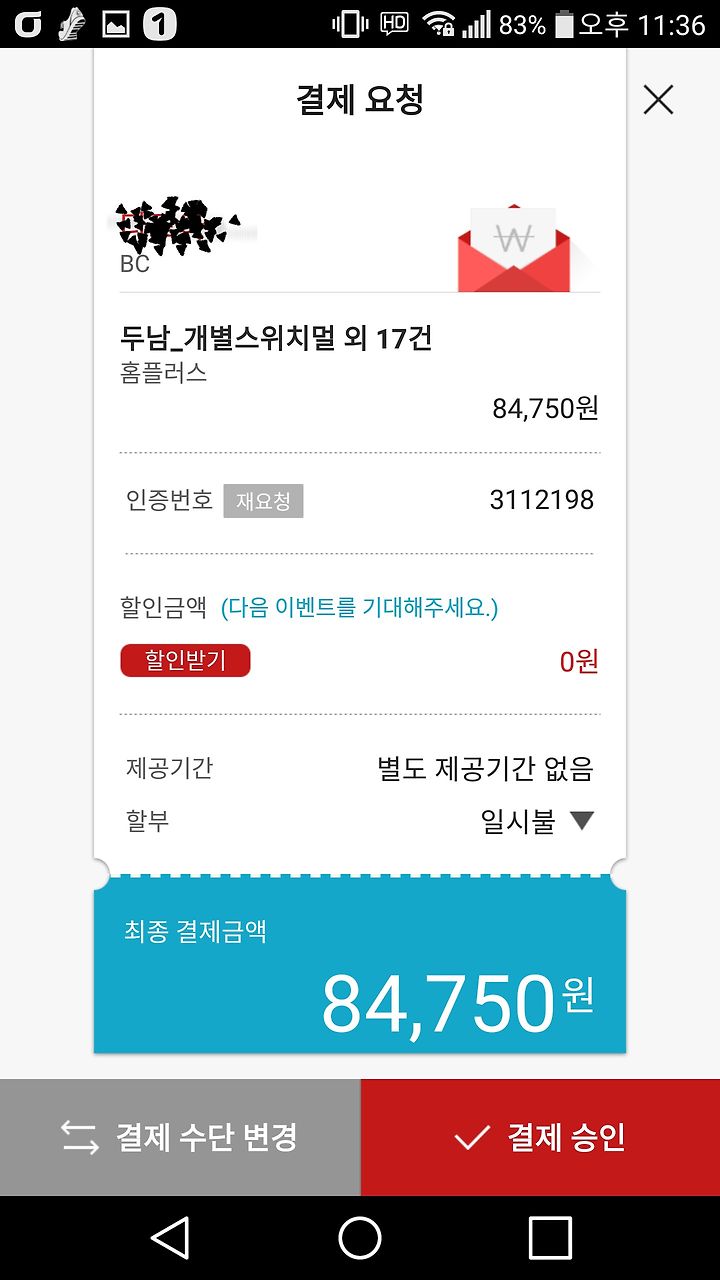720x1280 pixels.
Task: Tap 결제 수단 변경 to change payment method
Action: click(180, 1137)
